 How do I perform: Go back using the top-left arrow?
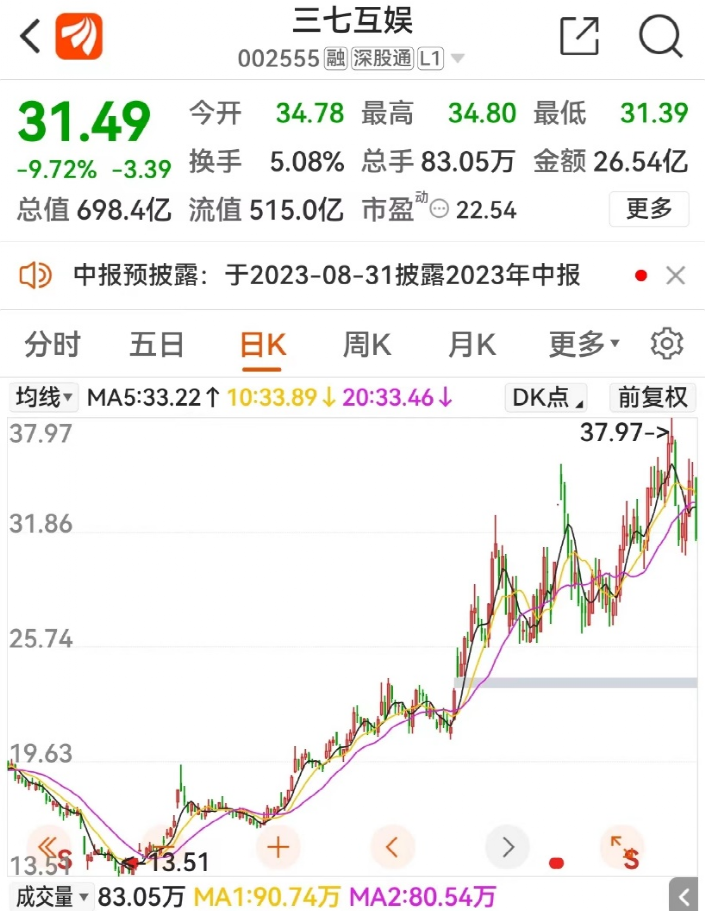(30, 36)
